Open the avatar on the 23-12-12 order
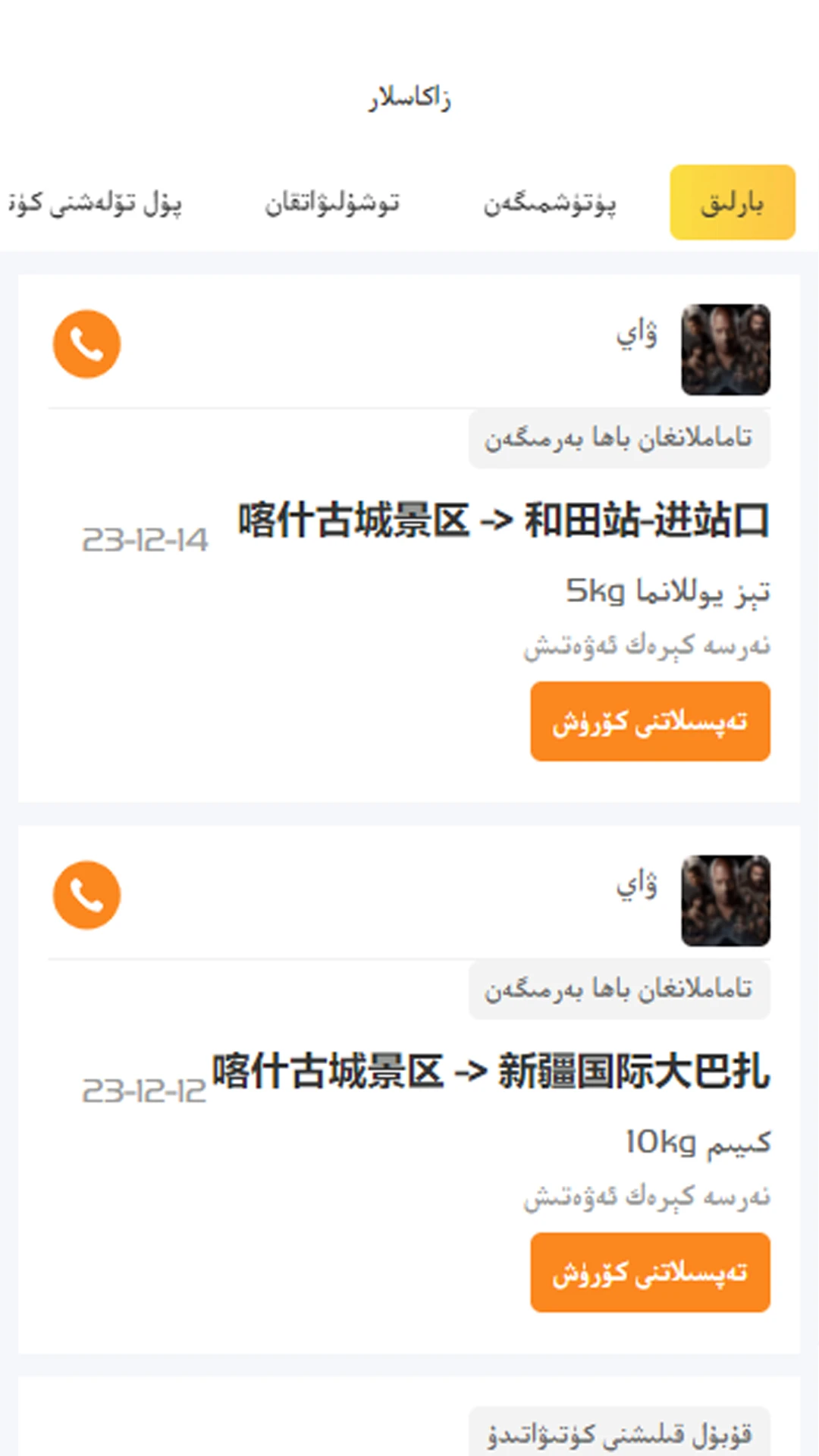 [x=725, y=901]
